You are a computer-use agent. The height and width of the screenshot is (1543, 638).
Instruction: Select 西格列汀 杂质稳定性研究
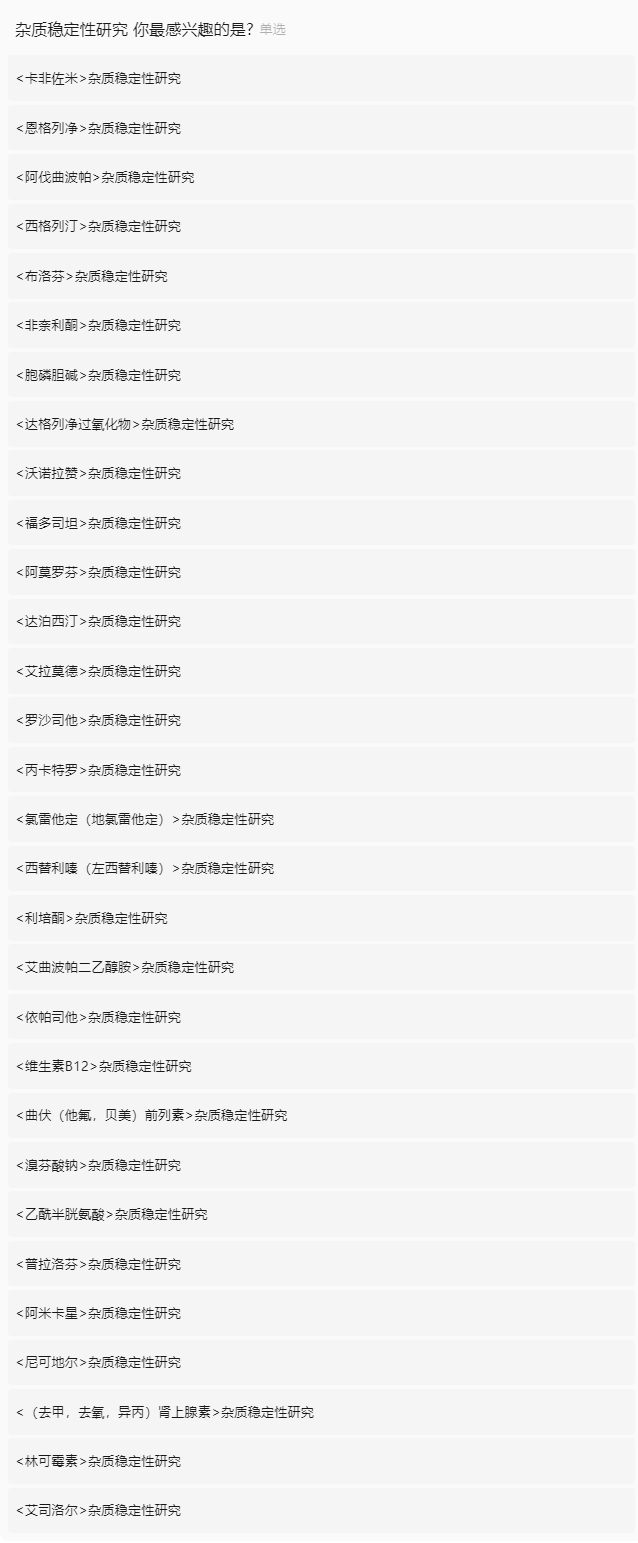click(x=100, y=226)
